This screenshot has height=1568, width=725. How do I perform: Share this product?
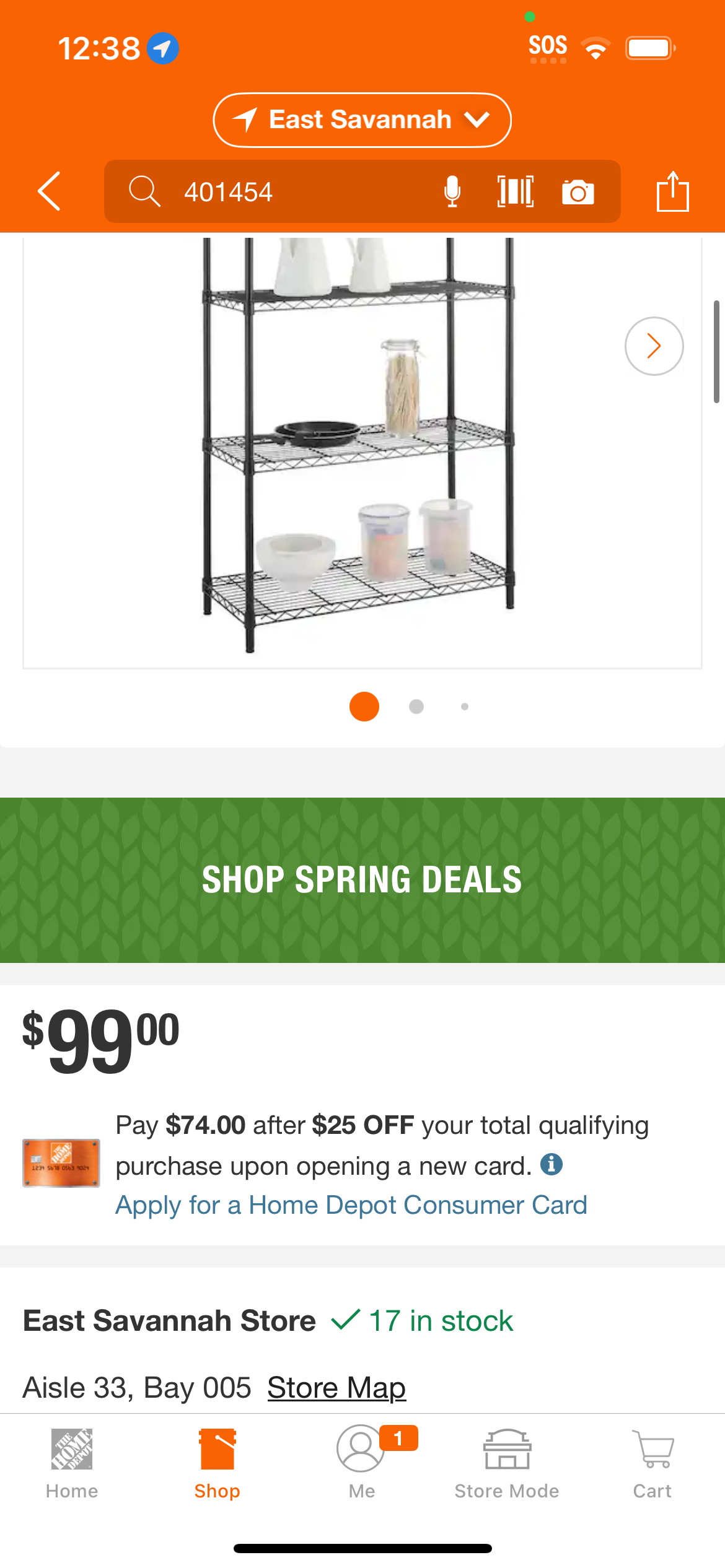[x=673, y=191]
